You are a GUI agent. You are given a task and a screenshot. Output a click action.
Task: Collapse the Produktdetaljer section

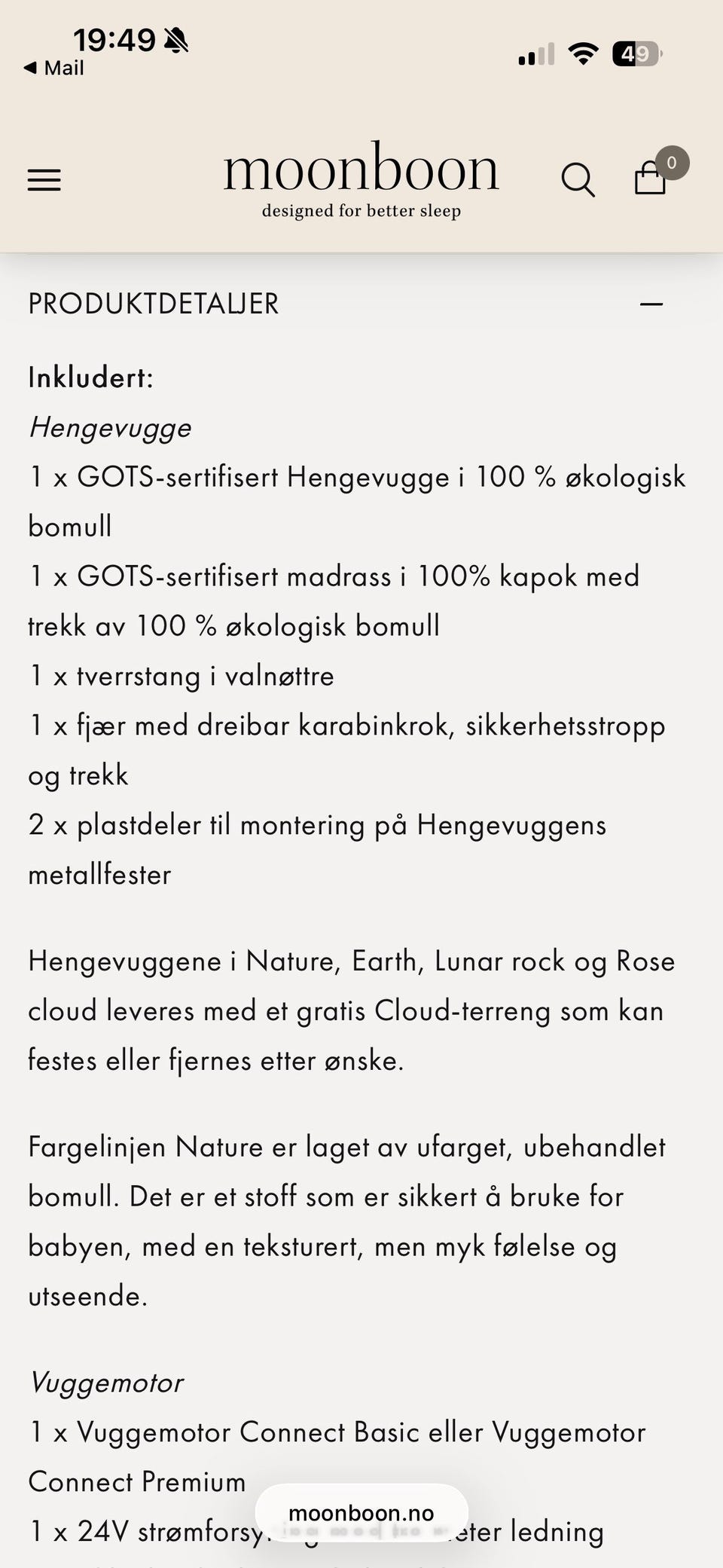tap(651, 304)
